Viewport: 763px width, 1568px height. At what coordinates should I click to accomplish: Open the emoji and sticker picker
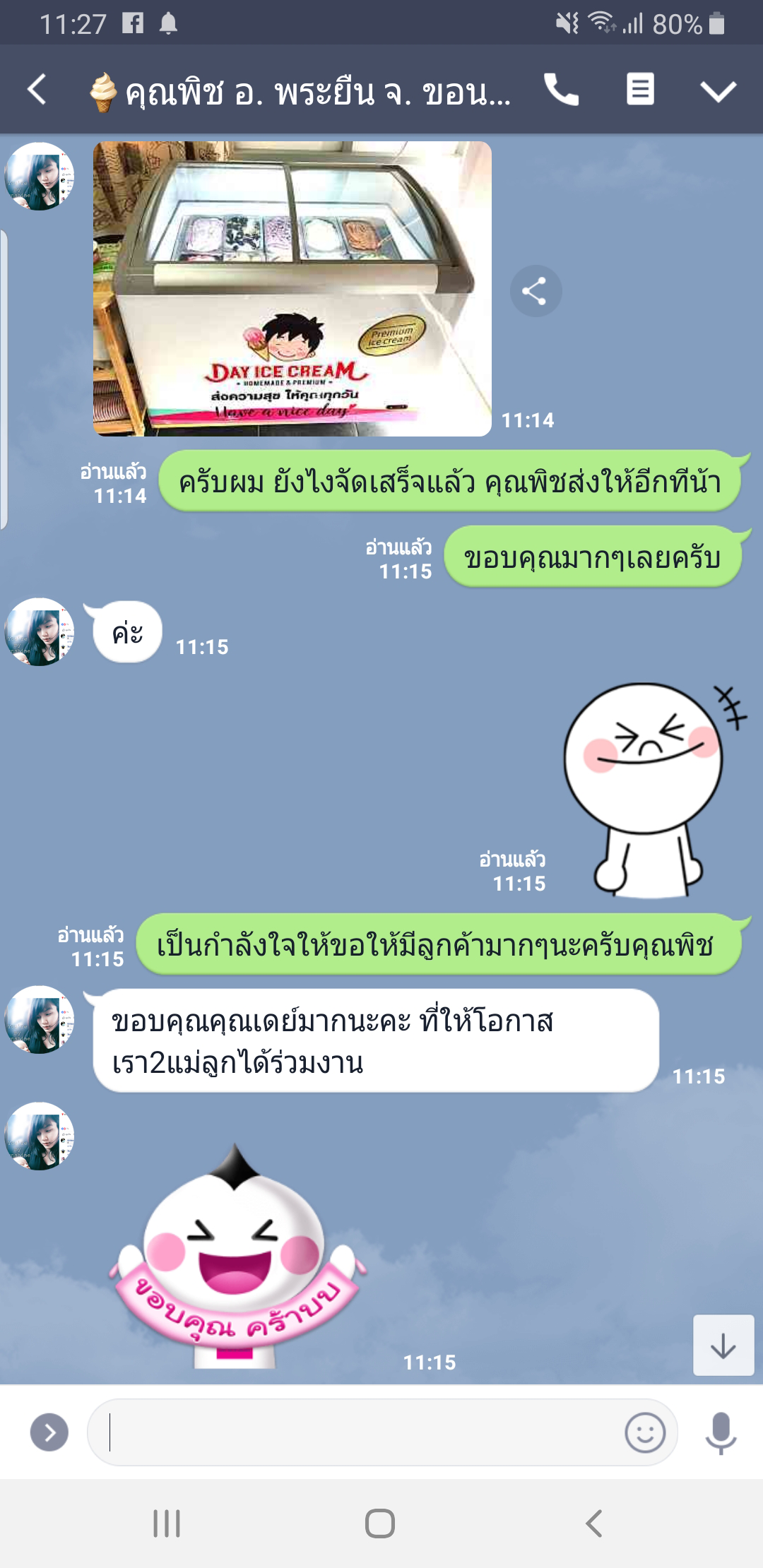pyautogui.click(x=644, y=1432)
